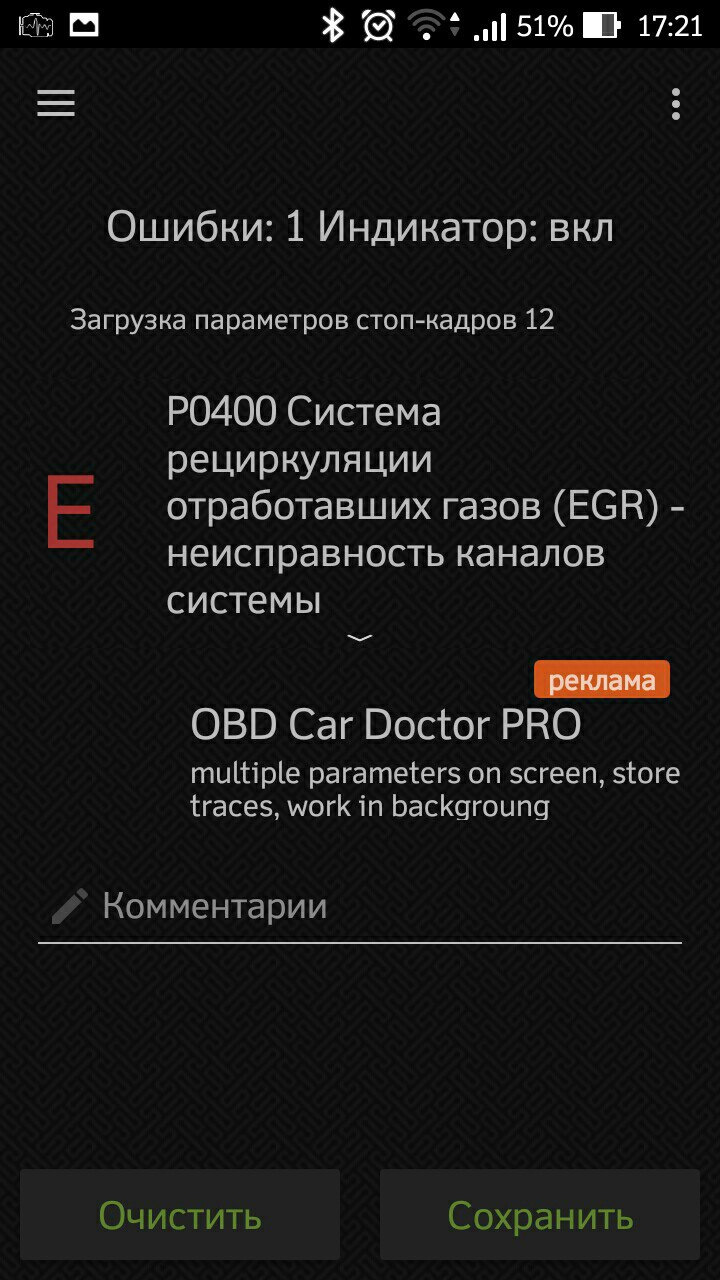Clear errors with the Очистить button
The height and width of the screenshot is (1280, 720).
pyautogui.click(x=180, y=1215)
